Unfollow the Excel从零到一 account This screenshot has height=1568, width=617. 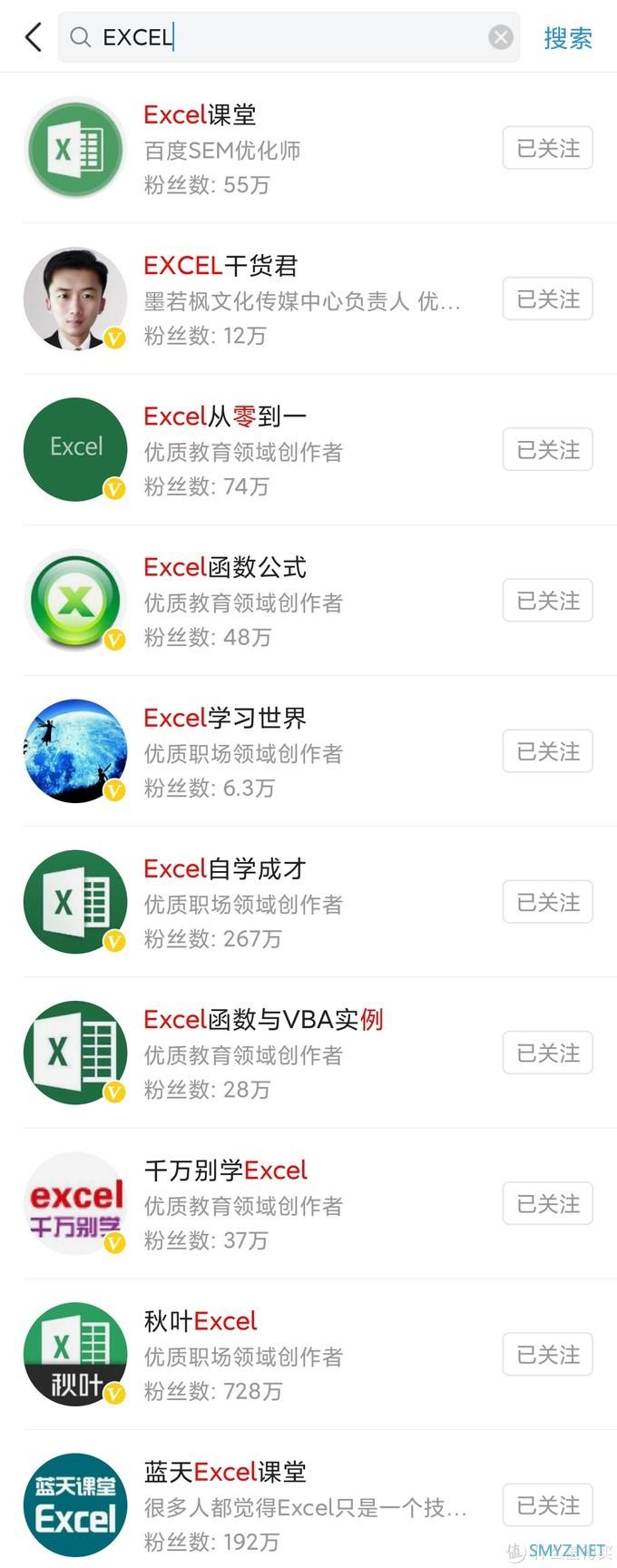point(547,450)
